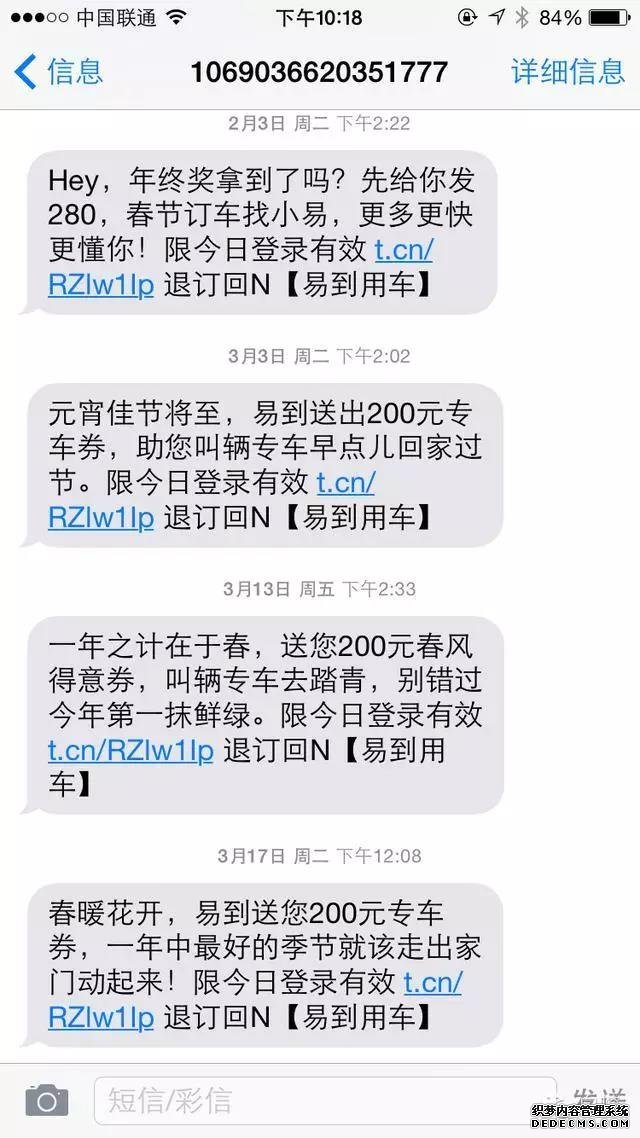Open the camera icon to attach a photo
640x1138 pixels.
pyautogui.click(x=46, y=1101)
